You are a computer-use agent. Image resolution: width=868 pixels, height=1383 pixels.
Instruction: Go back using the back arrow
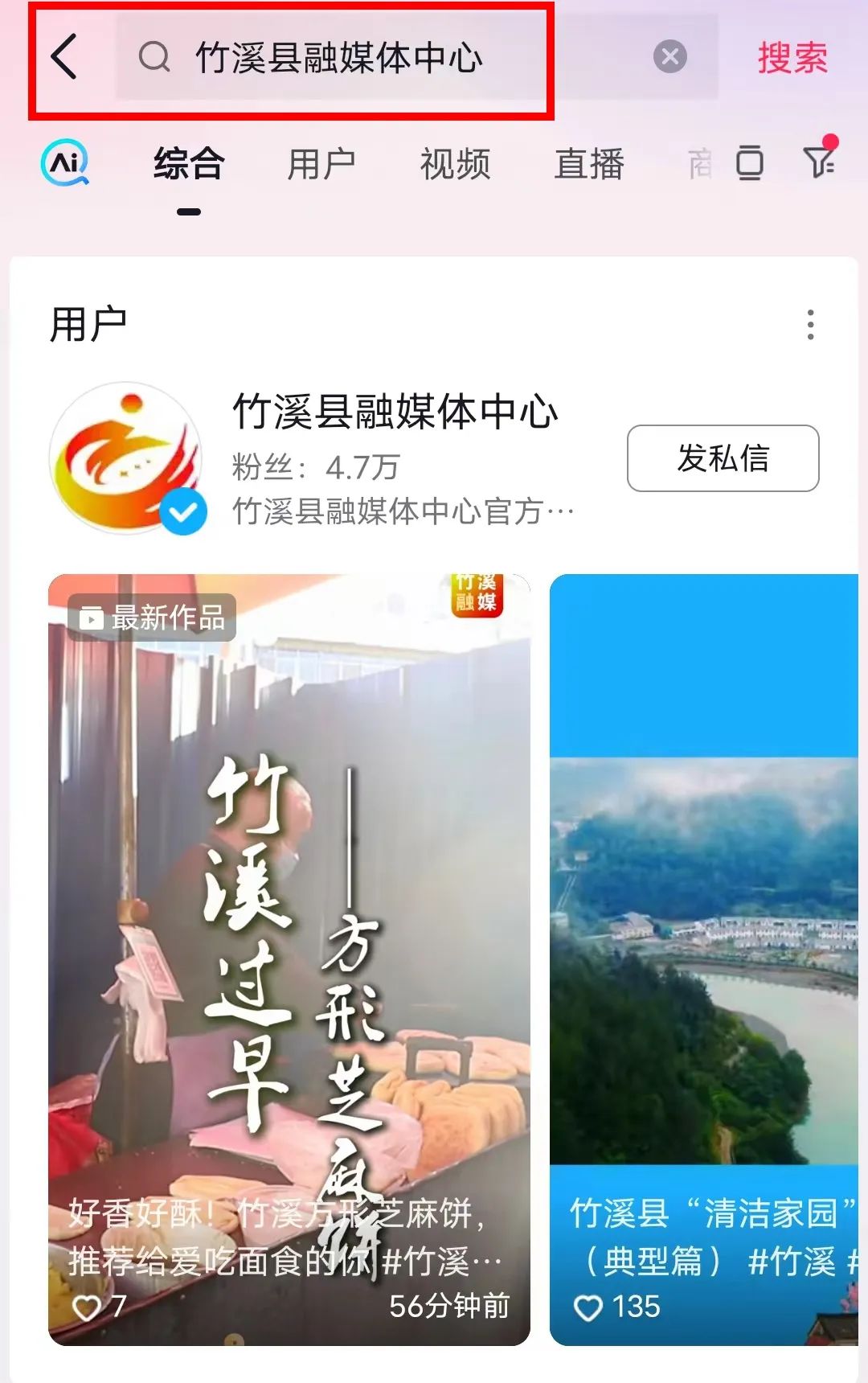(64, 57)
